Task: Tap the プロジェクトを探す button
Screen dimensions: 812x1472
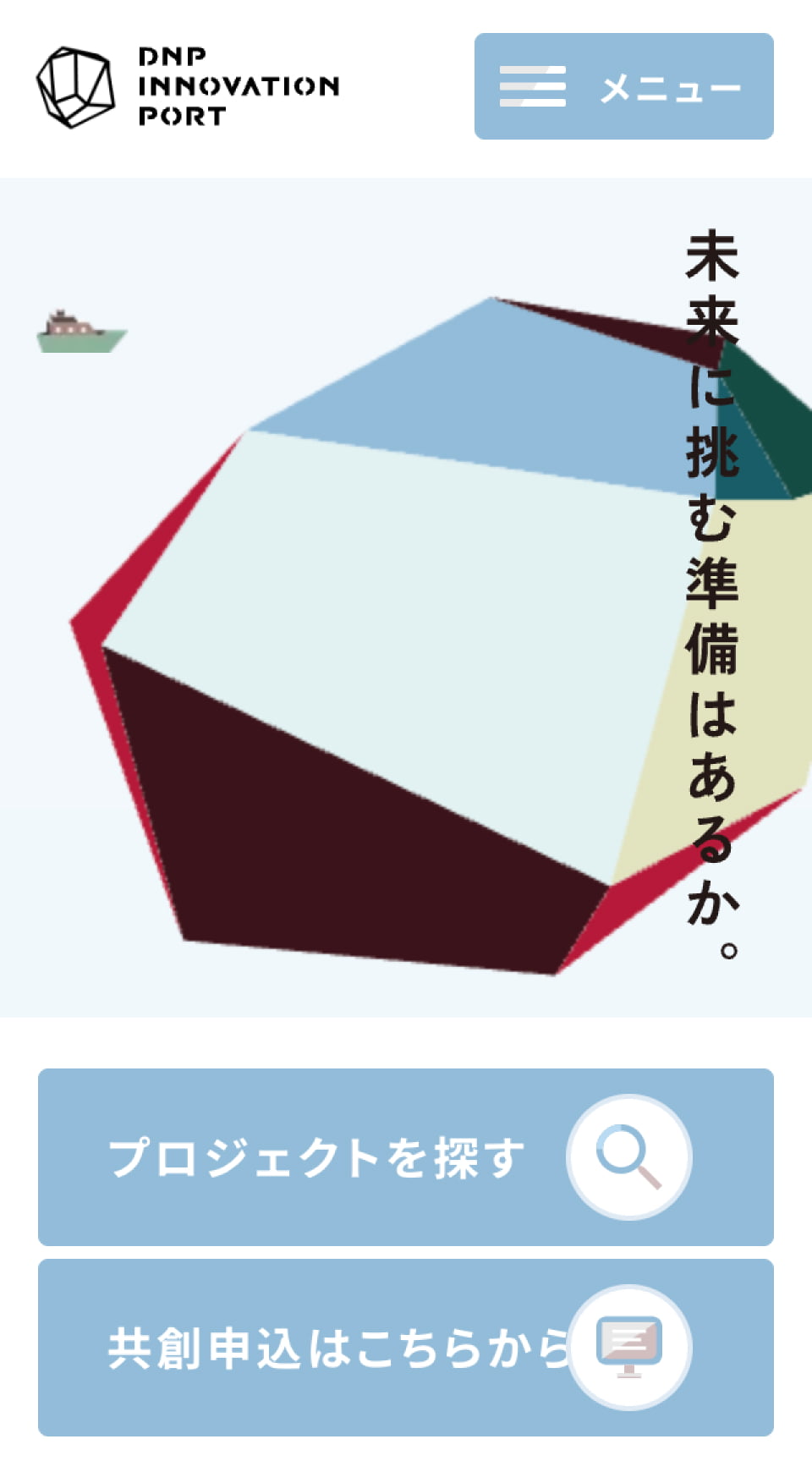Action: click(405, 1156)
